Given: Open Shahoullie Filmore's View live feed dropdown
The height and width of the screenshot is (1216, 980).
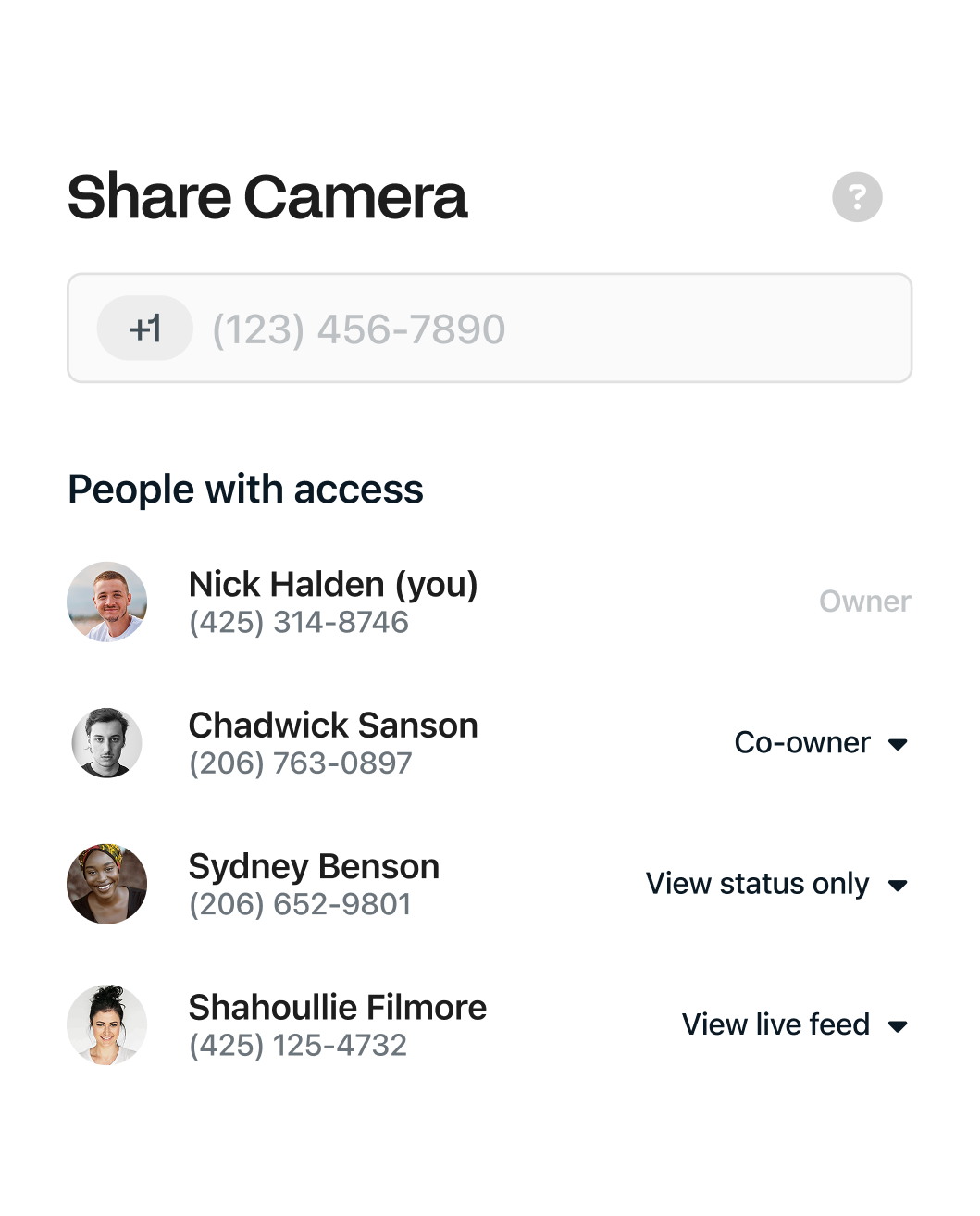Looking at the screenshot, I should 795,1024.
